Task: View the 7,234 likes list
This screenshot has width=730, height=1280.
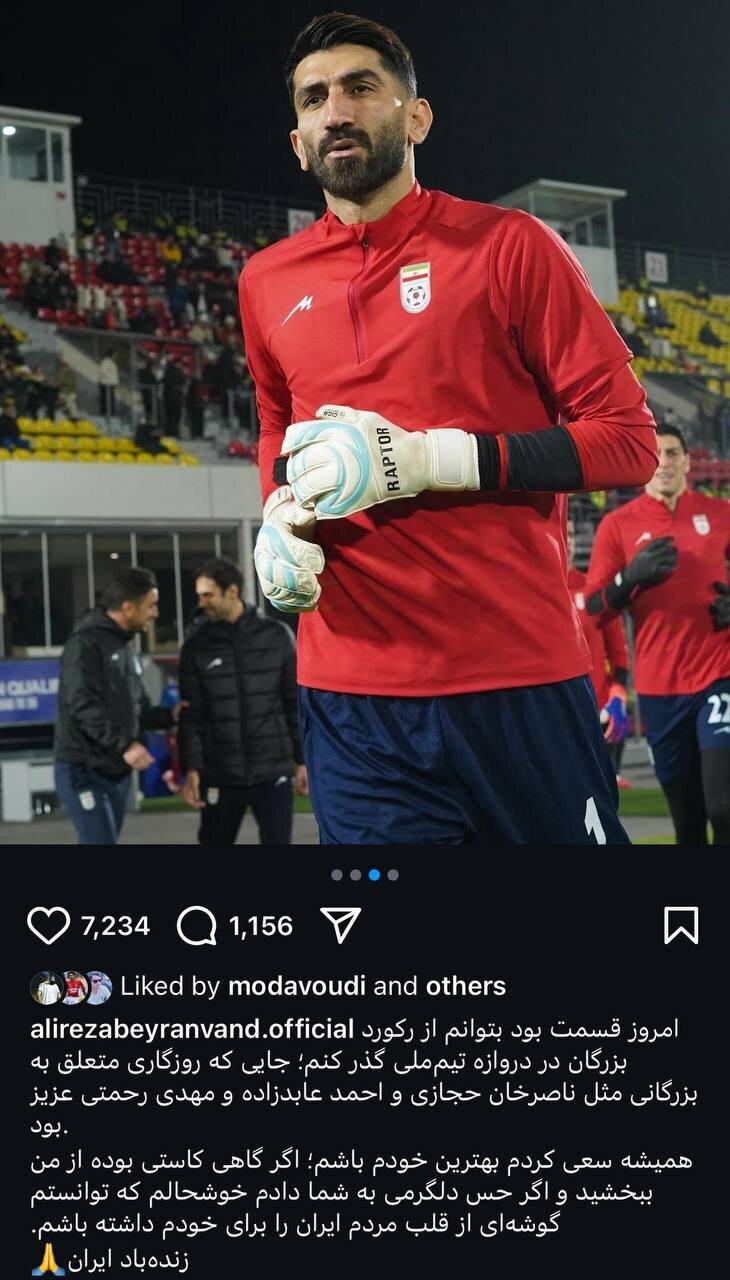Action: [x=115, y=927]
